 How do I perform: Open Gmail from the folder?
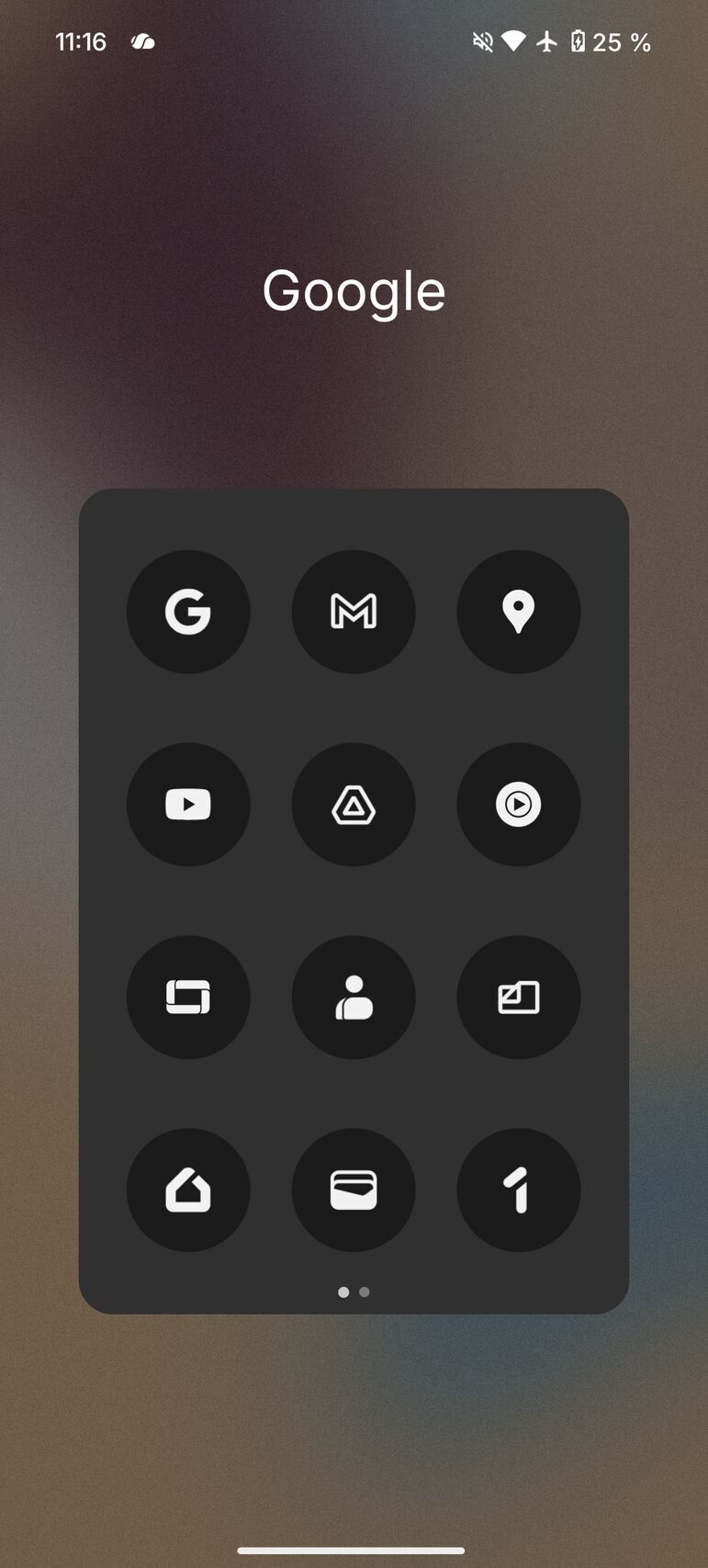[354, 612]
